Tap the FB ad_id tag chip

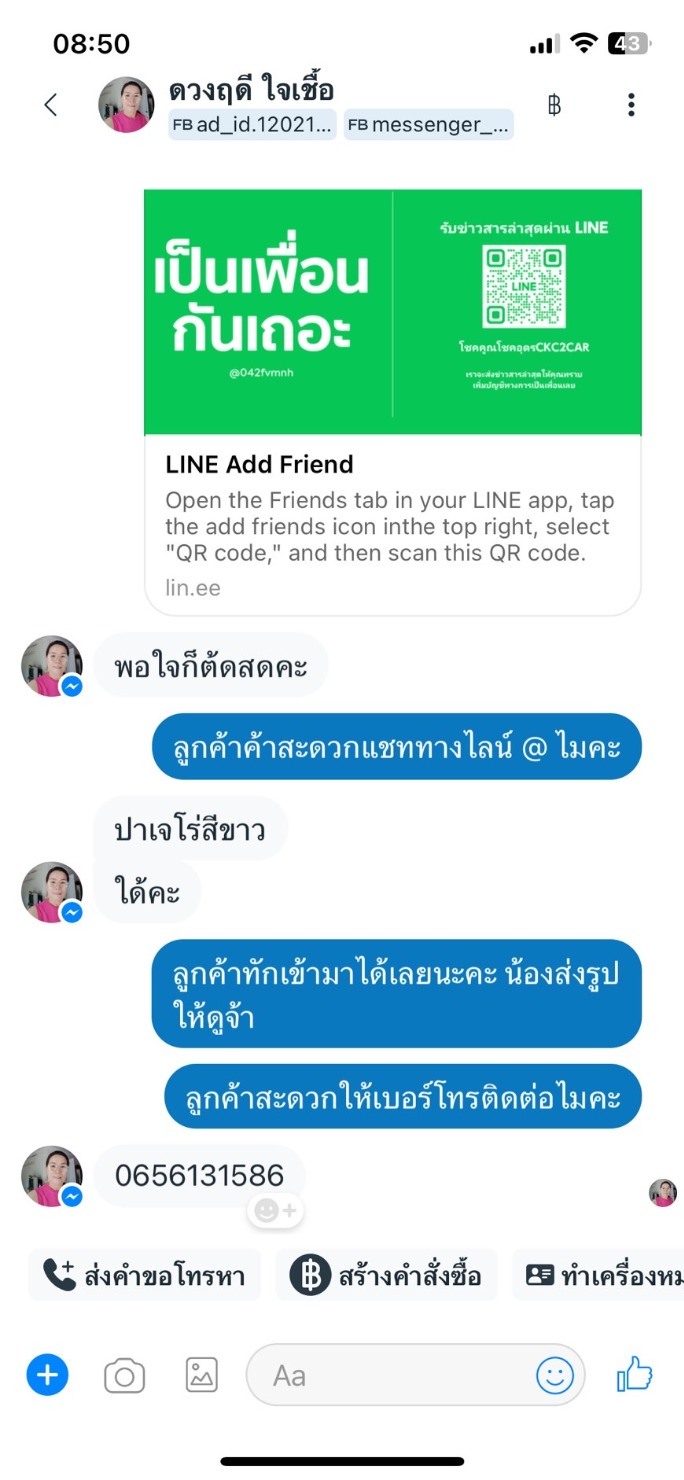click(252, 125)
